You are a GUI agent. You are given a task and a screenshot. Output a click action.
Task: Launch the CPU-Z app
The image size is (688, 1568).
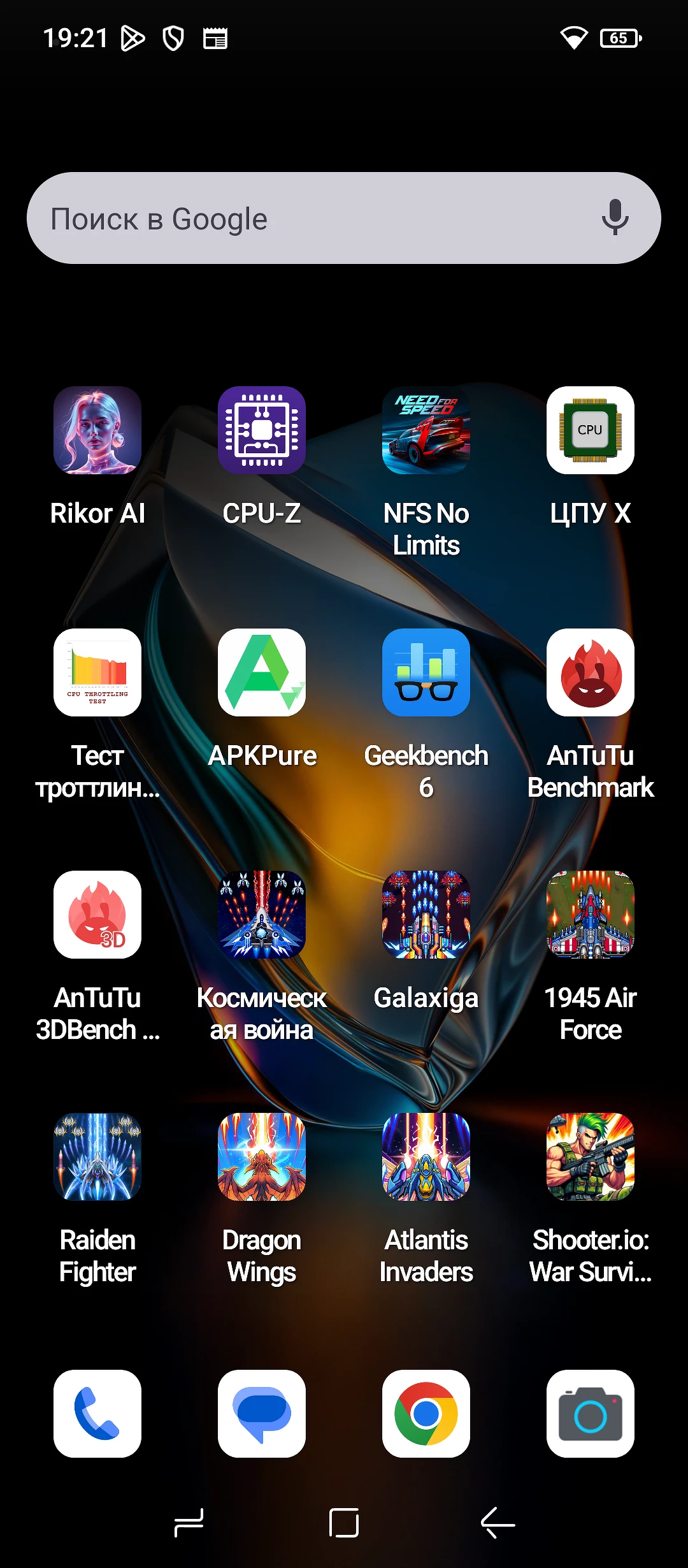tap(262, 430)
